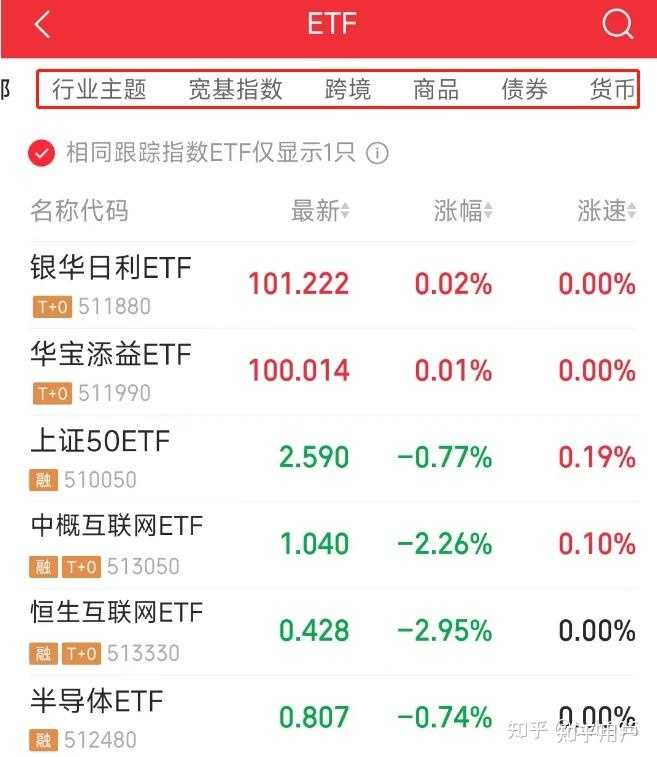
Task: Open 银华日利ETF details
Action: [x=334, y=285]
